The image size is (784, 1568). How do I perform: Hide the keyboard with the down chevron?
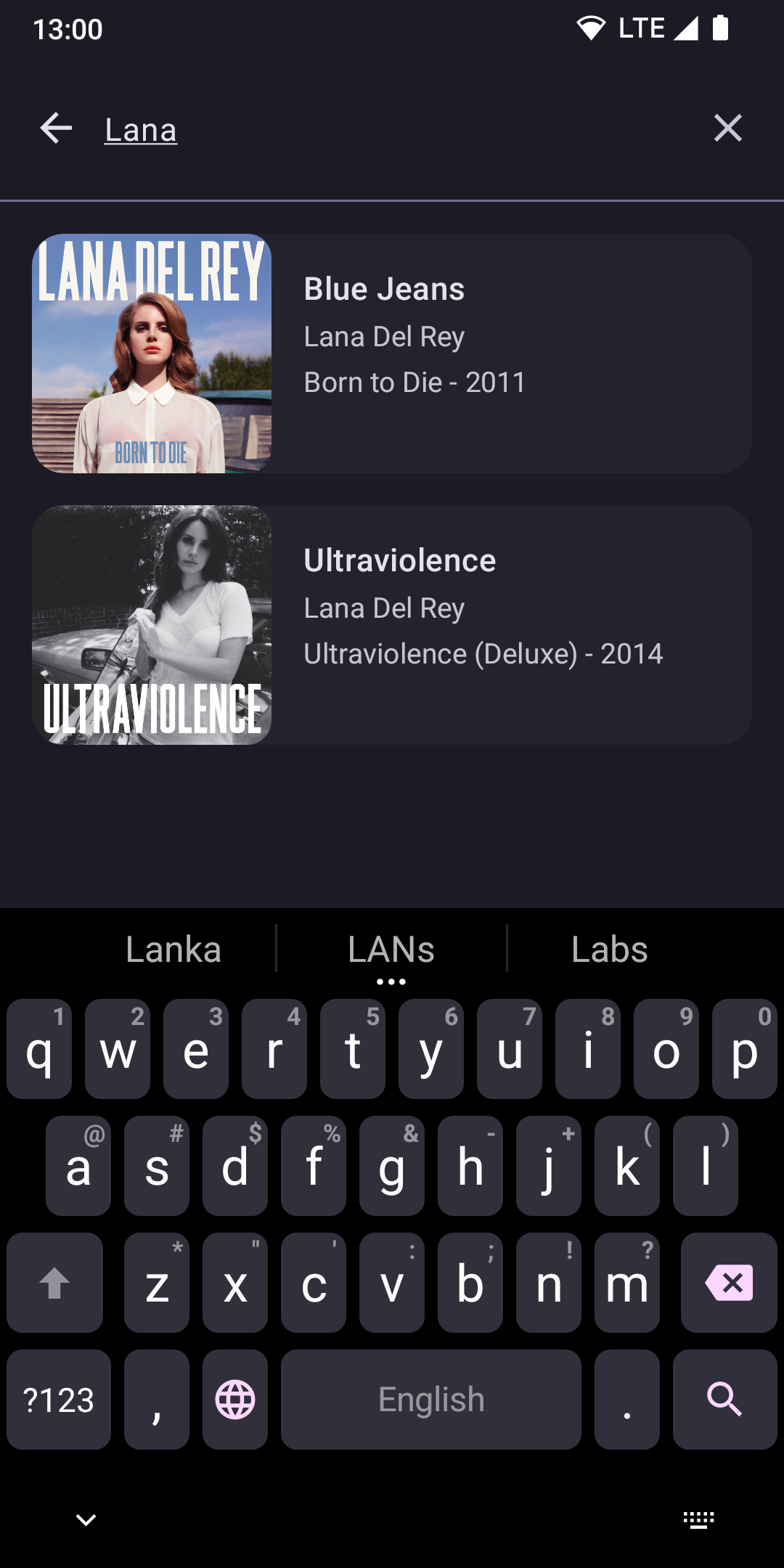pyautogui.click(x=86, y=1520)
